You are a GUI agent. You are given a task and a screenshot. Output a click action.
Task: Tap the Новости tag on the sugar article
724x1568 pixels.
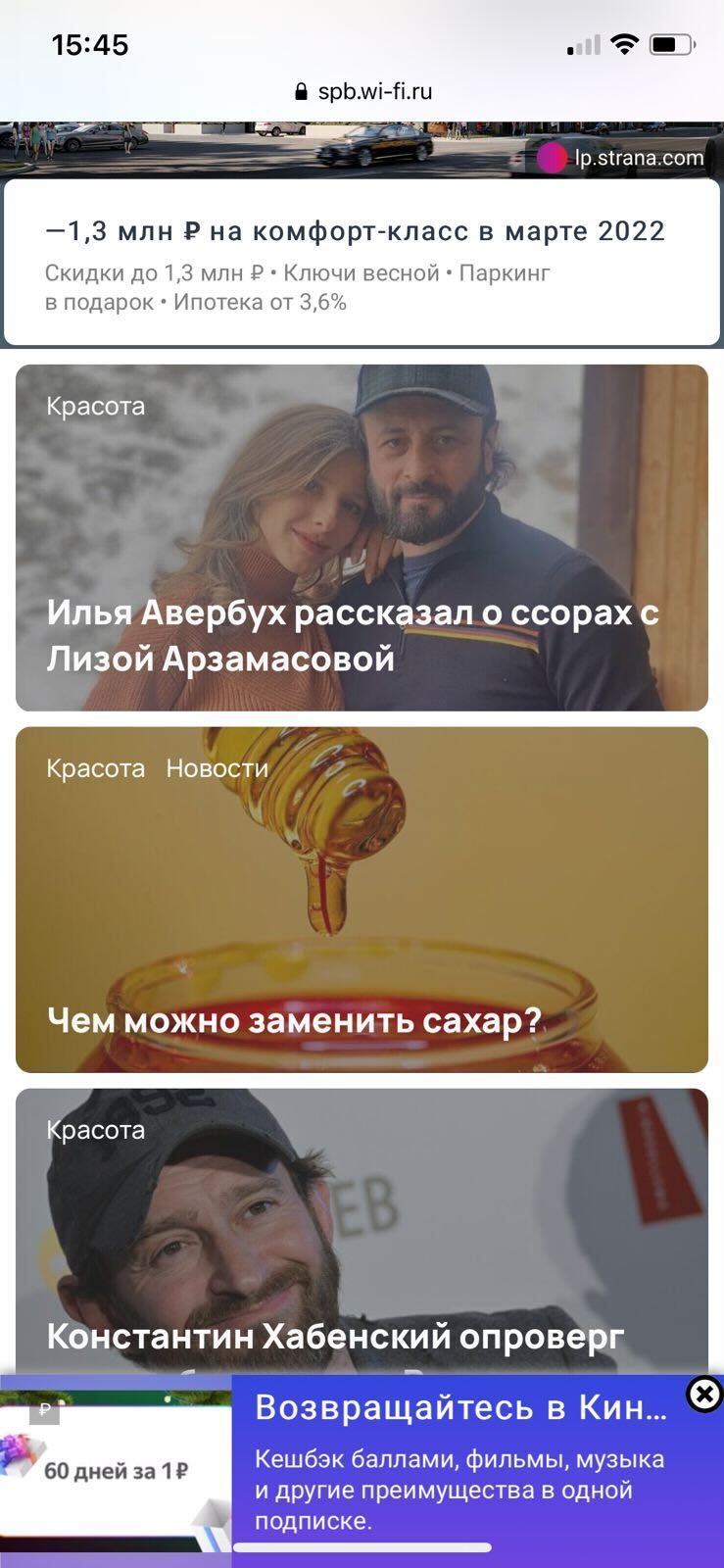coord(217,767)
